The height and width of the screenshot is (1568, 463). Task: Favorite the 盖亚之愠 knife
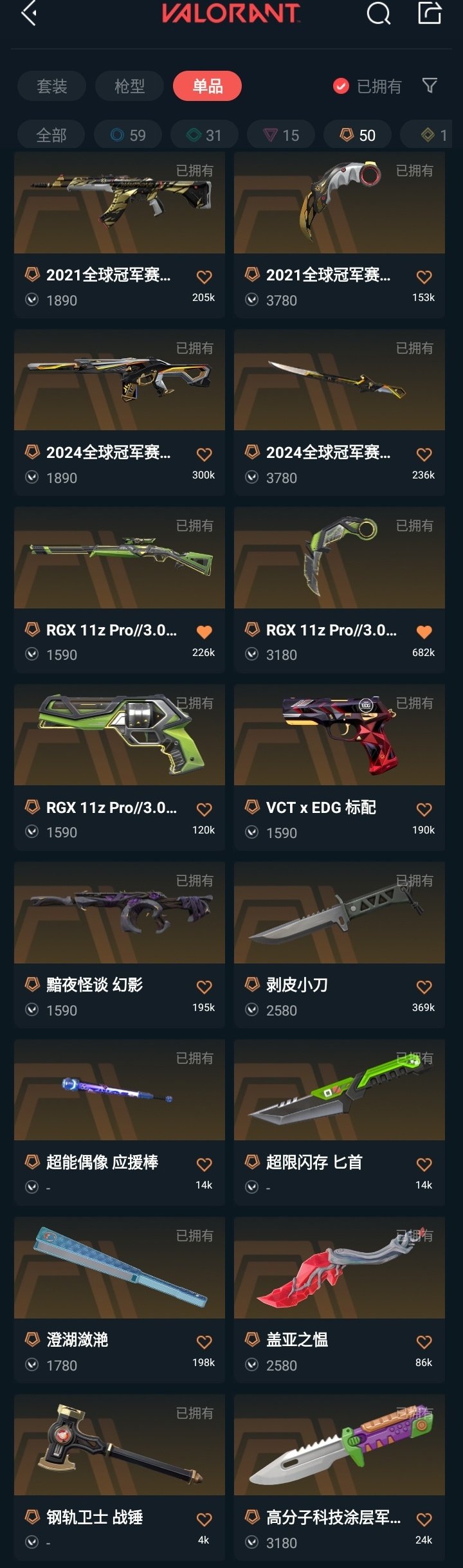[424, 1342]
